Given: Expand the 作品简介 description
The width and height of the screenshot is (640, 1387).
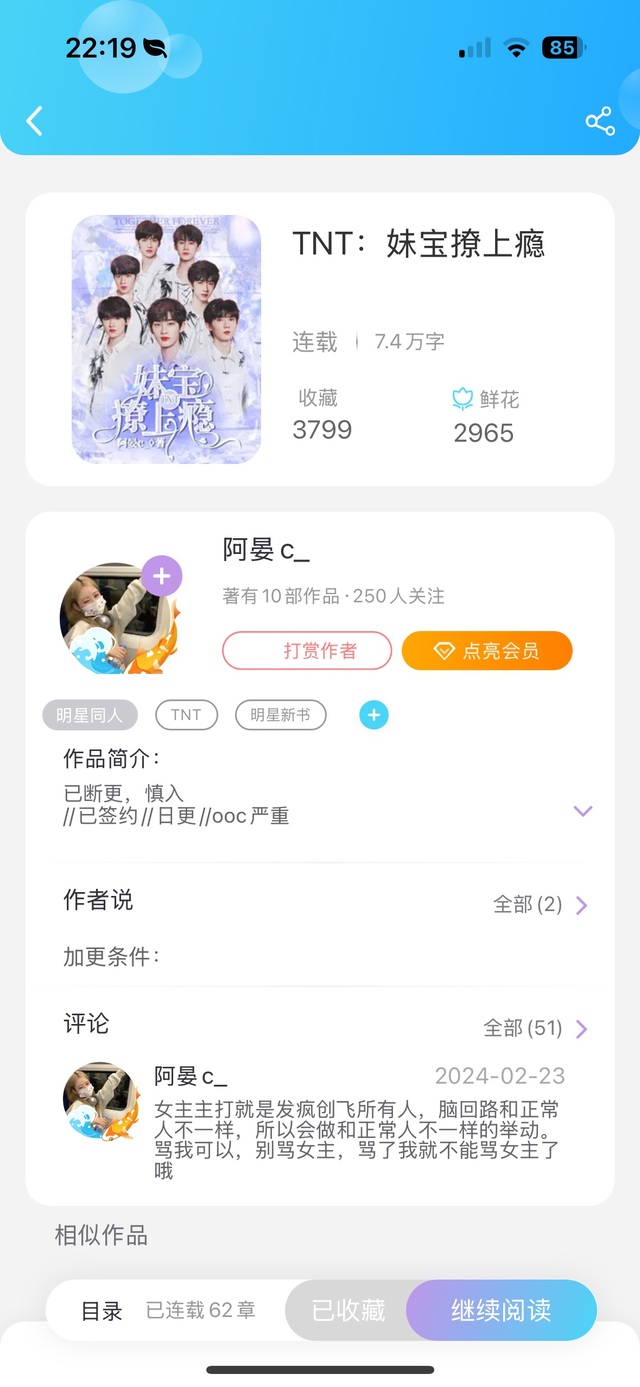Looking at the screenshot, I should point(582,810).
